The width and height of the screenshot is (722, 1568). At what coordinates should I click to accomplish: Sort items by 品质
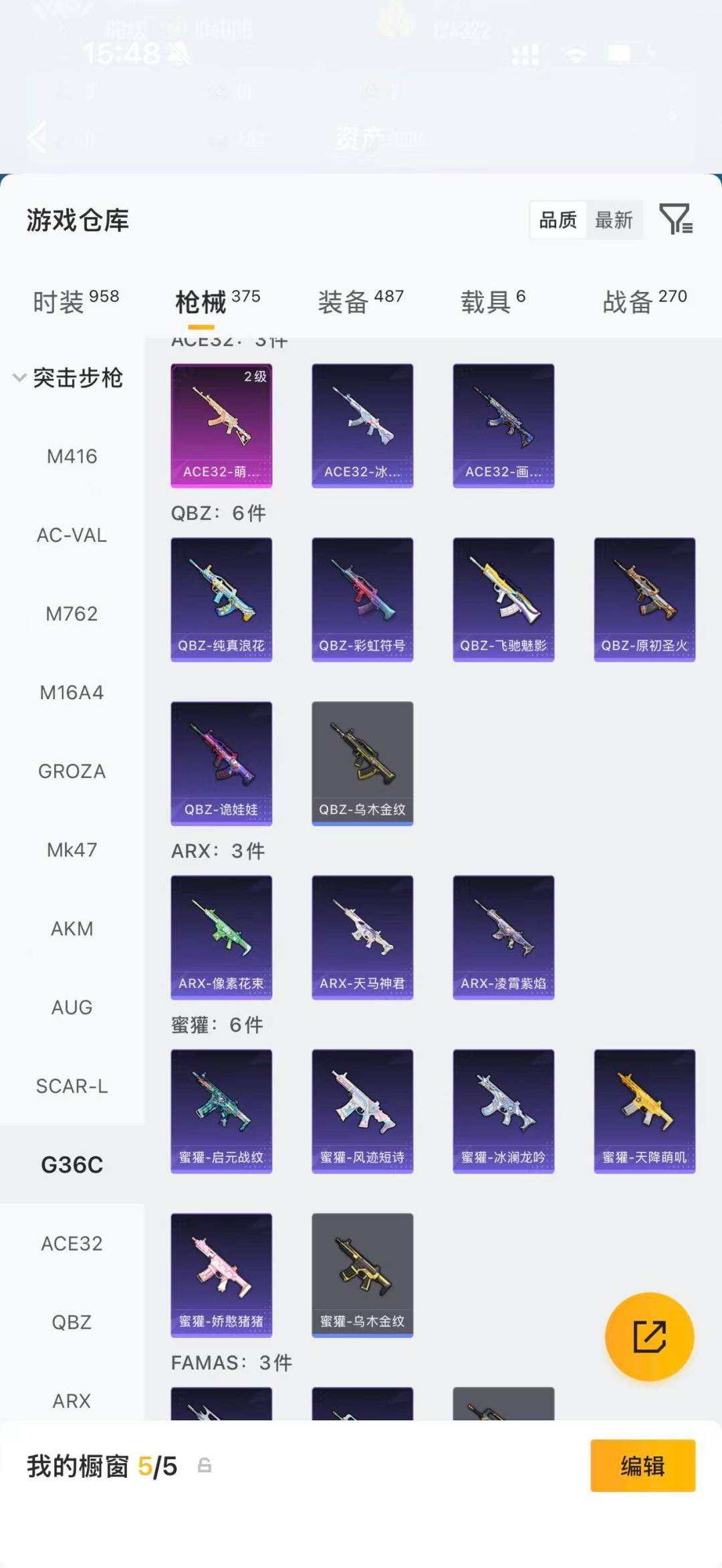(x=558, y=220)
